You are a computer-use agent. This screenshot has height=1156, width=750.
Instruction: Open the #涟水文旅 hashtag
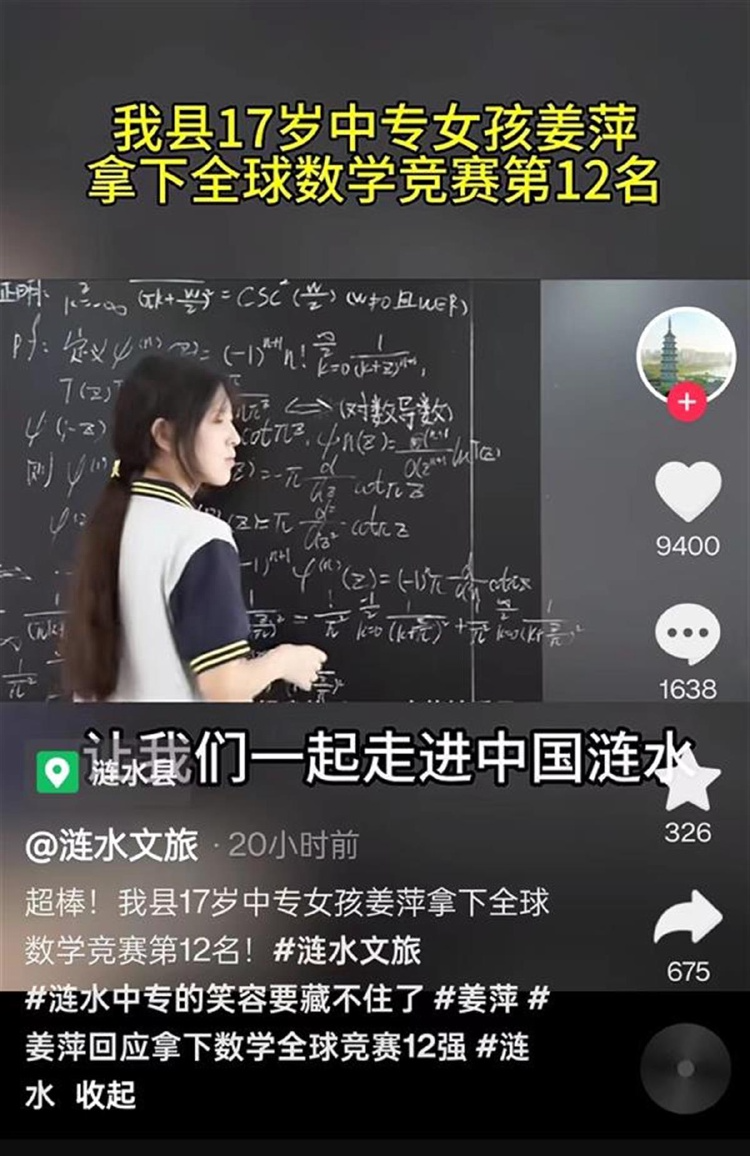(x=346, y=950)
